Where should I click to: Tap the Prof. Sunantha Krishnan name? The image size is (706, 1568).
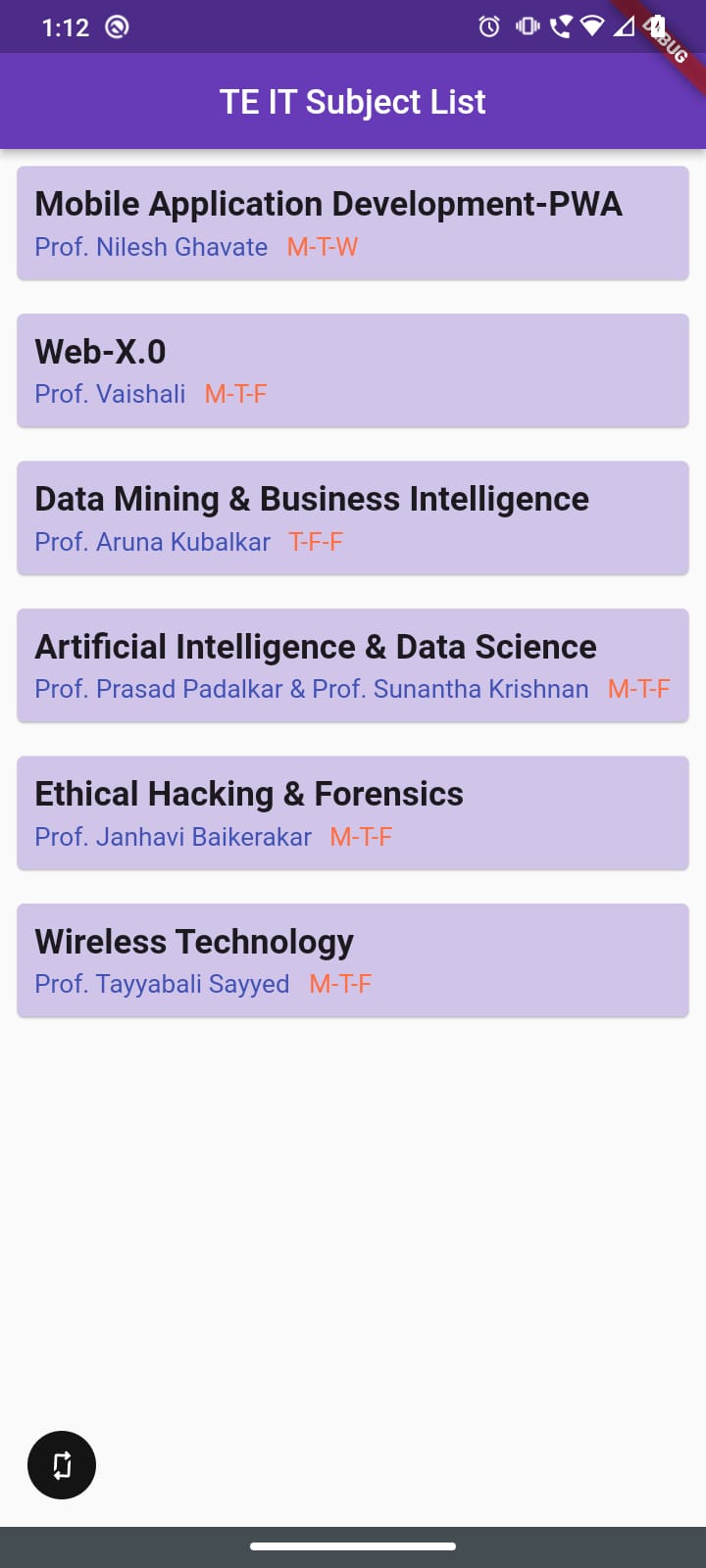[x=489, y=689]
